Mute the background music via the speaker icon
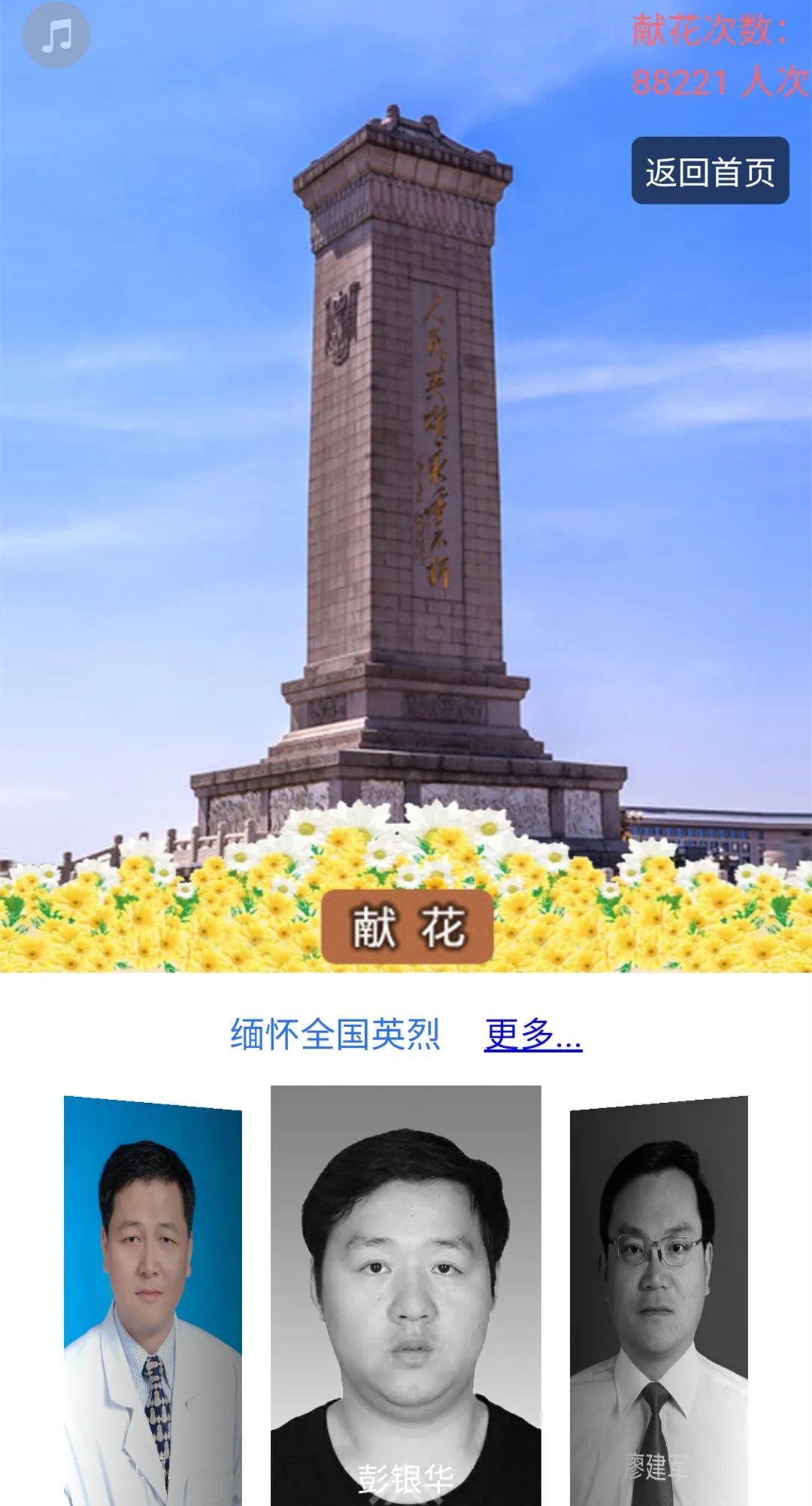 (56, 33)
